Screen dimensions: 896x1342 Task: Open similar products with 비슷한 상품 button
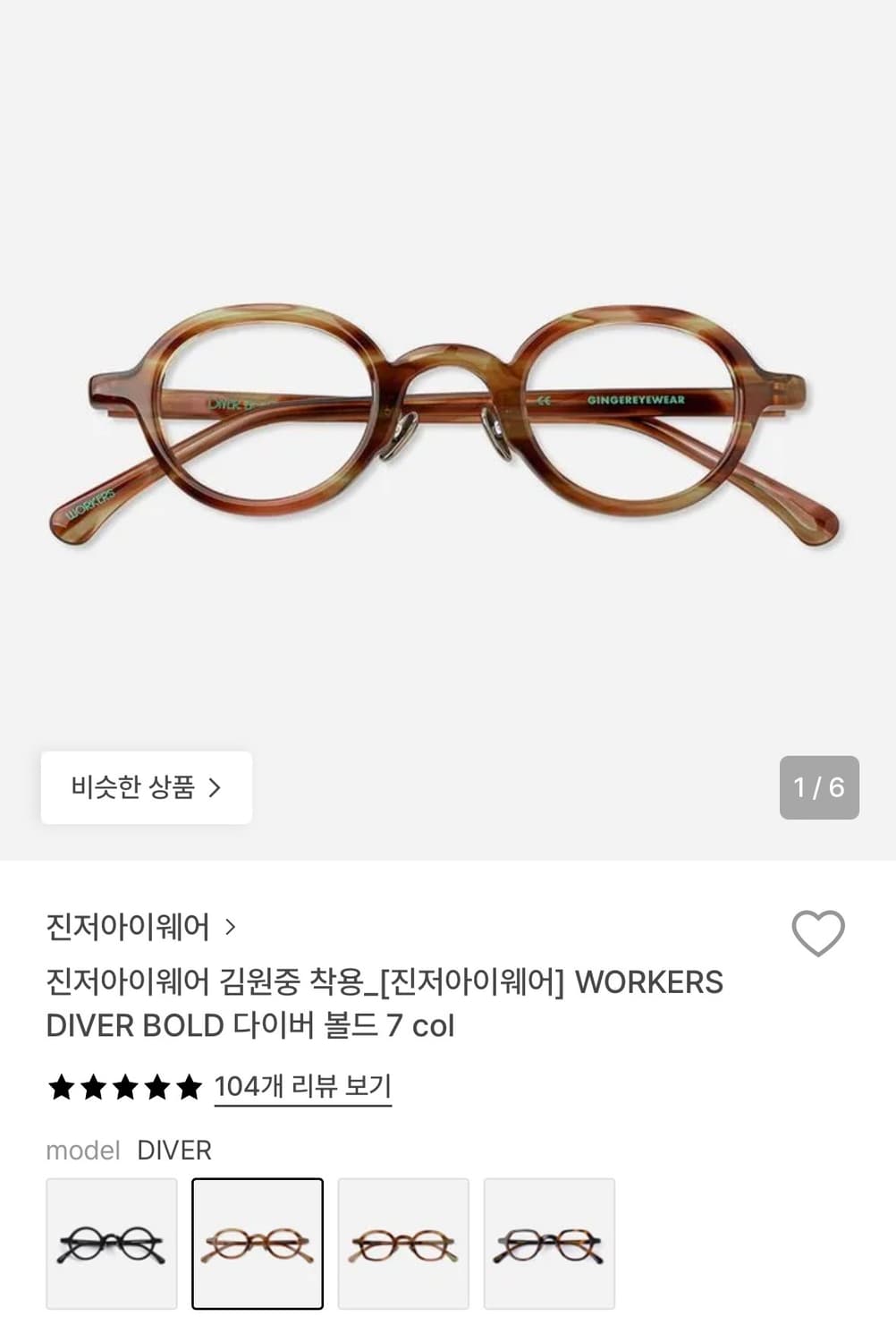click(146, 786)
